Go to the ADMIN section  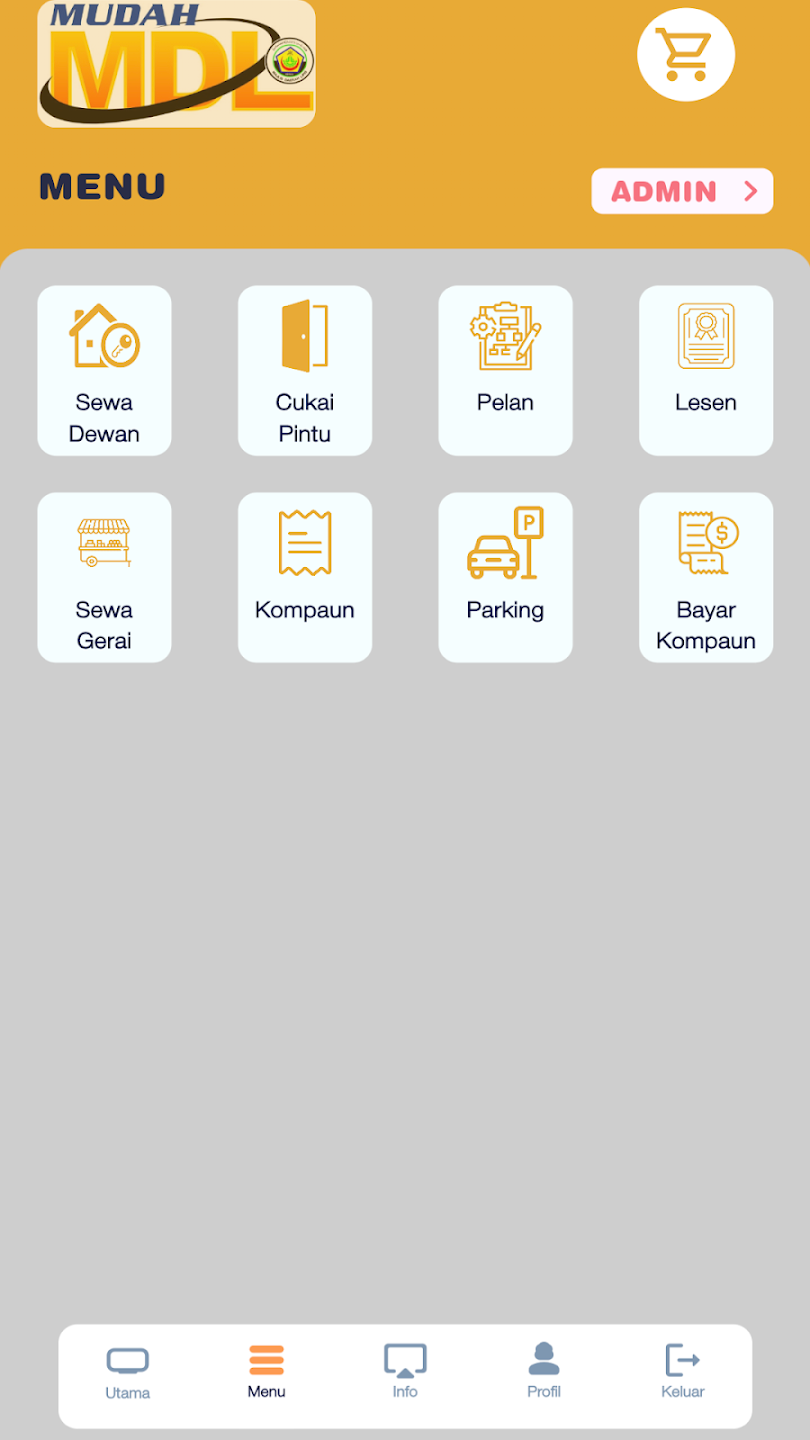[682, 191]
